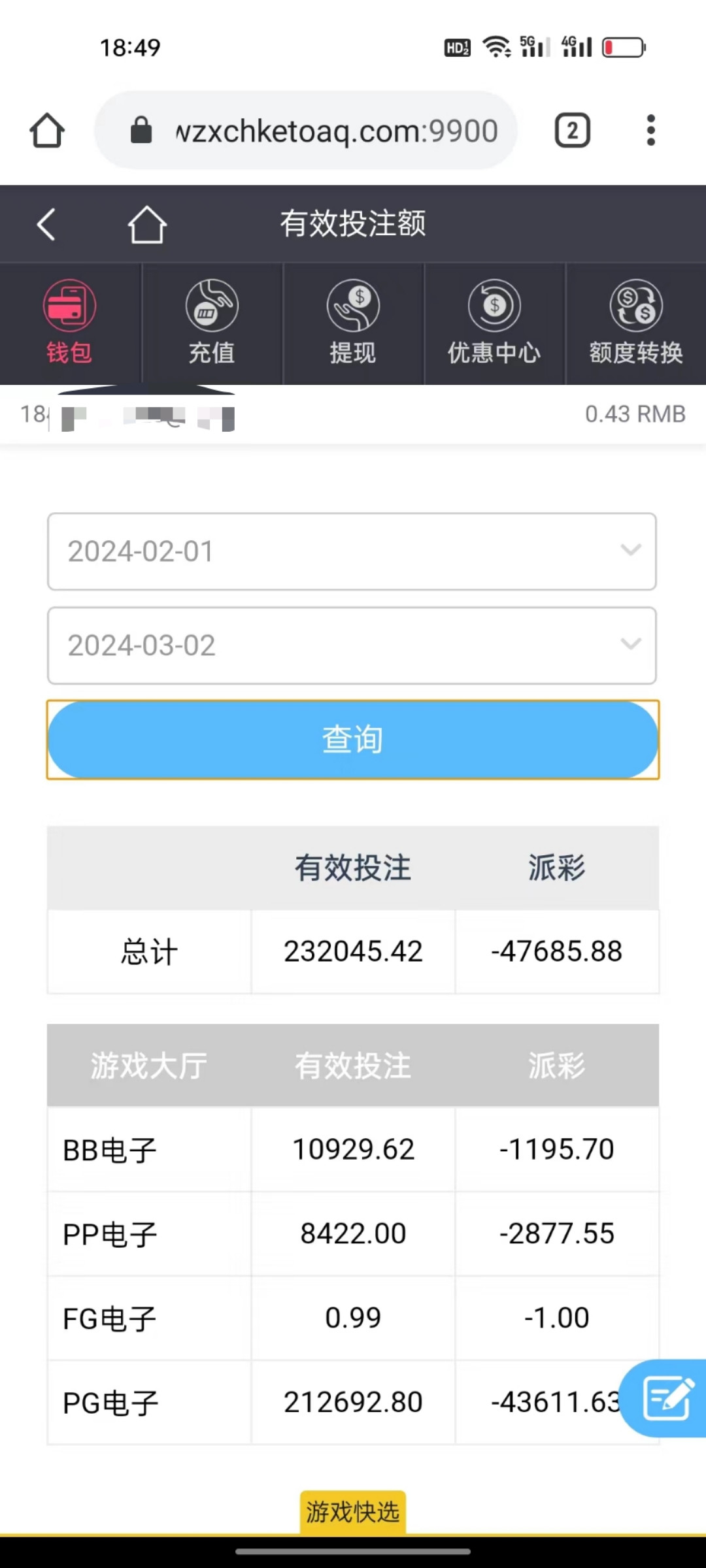
Task: Switch to the 充值 tab
Action: click(212, 323)
